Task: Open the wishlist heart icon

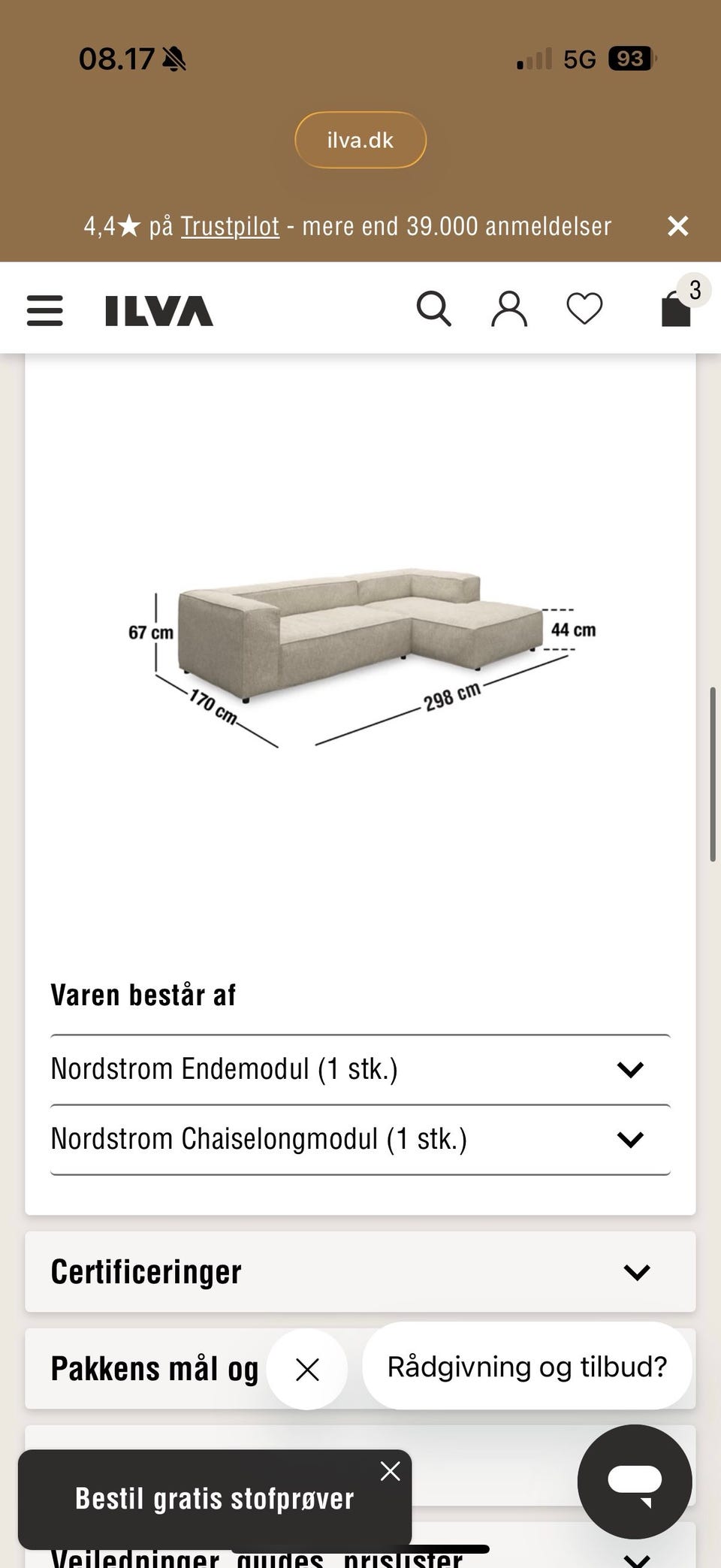Action: [584, 308]
